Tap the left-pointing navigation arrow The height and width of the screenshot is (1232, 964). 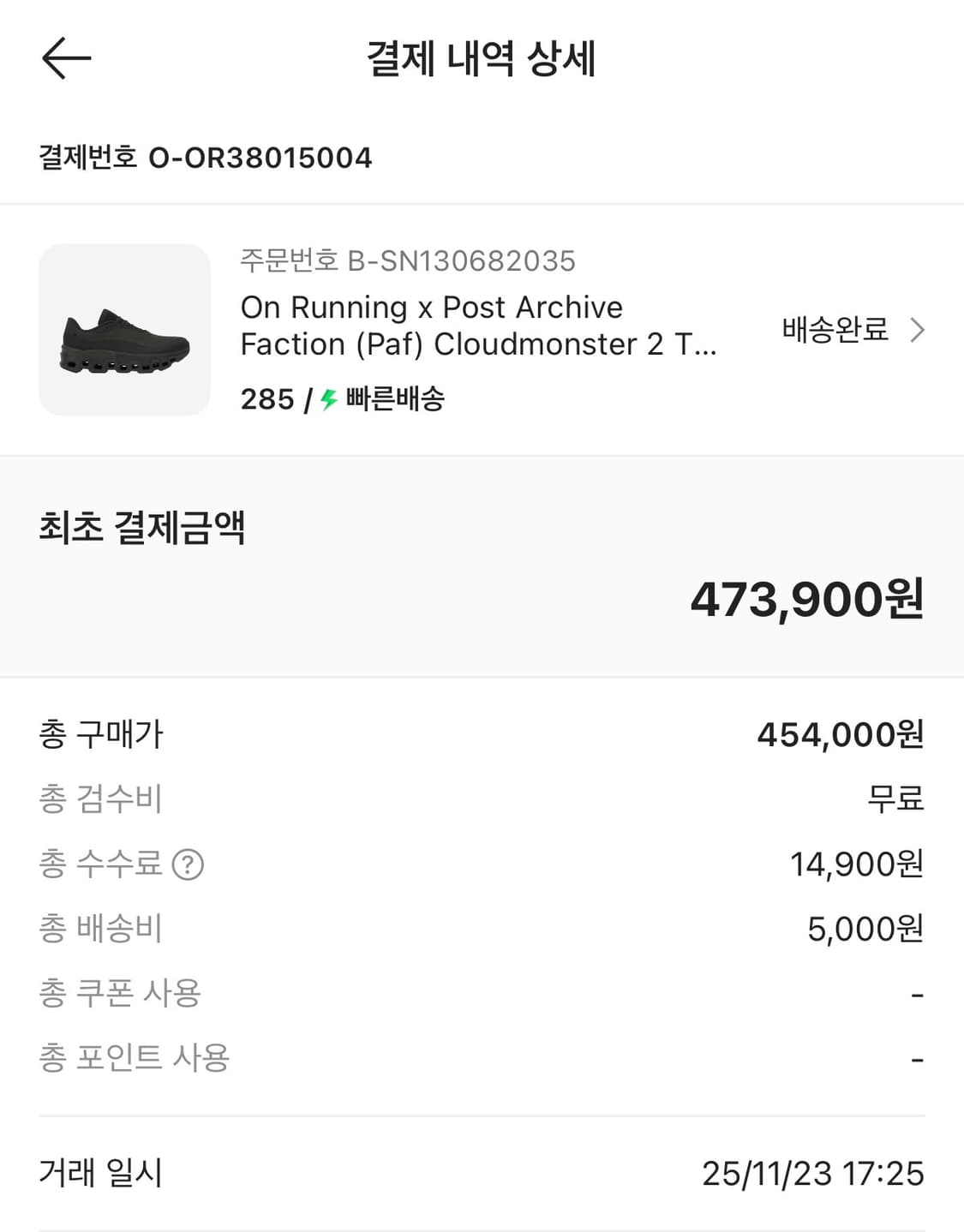(x=64, y=57)
